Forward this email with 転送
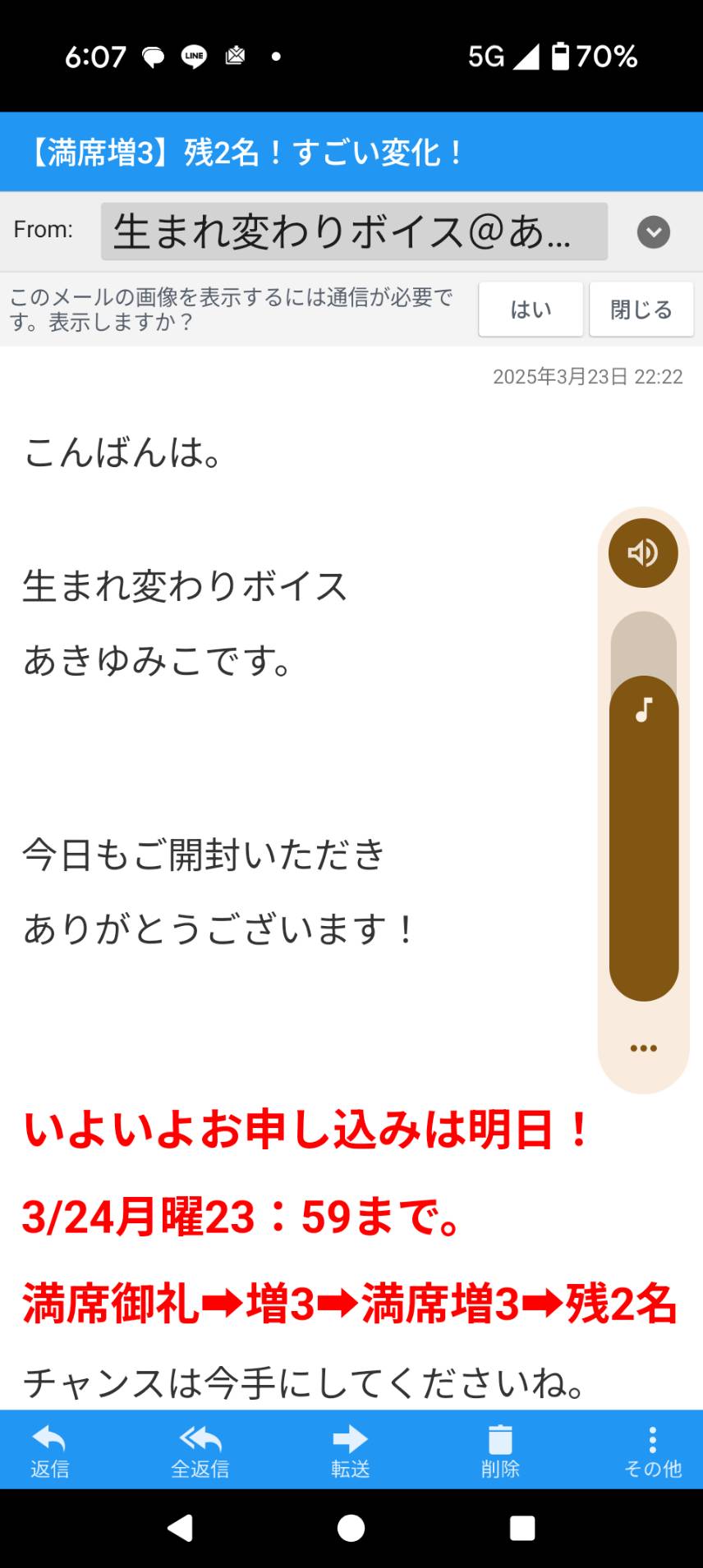Viewport: 703px width, 1568px height. click(x=351, y=1451)
